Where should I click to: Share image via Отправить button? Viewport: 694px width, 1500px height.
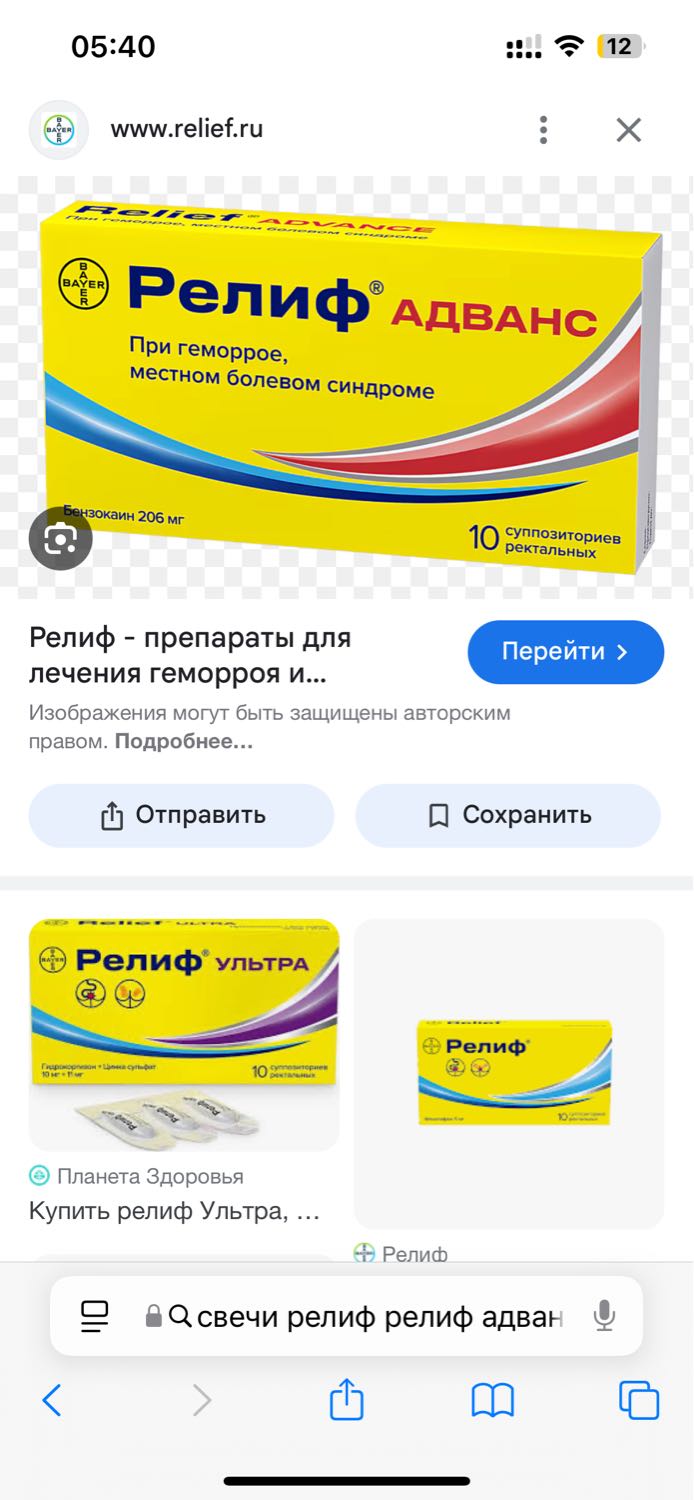click(x=181, y=815)
